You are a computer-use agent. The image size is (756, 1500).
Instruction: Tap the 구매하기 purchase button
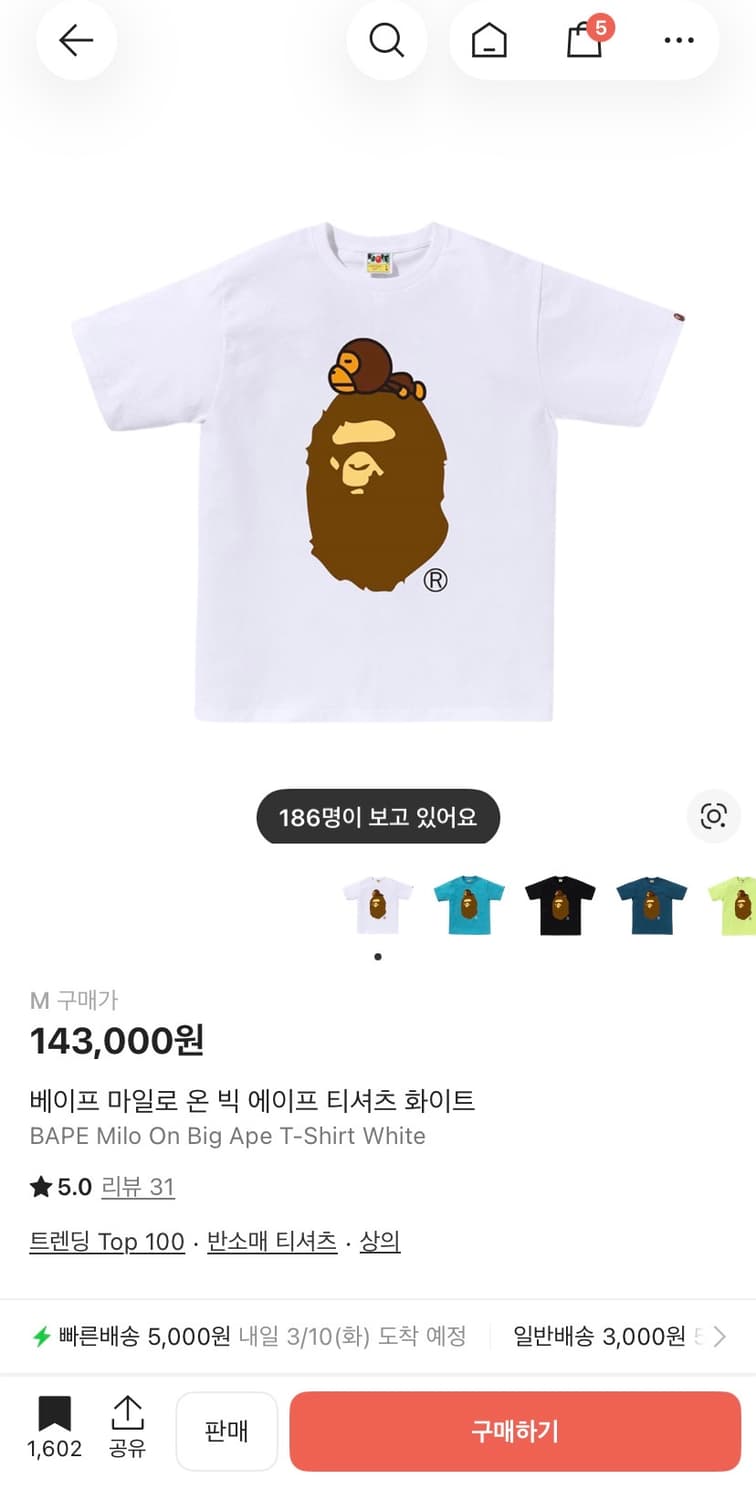tap(514, 1431)
